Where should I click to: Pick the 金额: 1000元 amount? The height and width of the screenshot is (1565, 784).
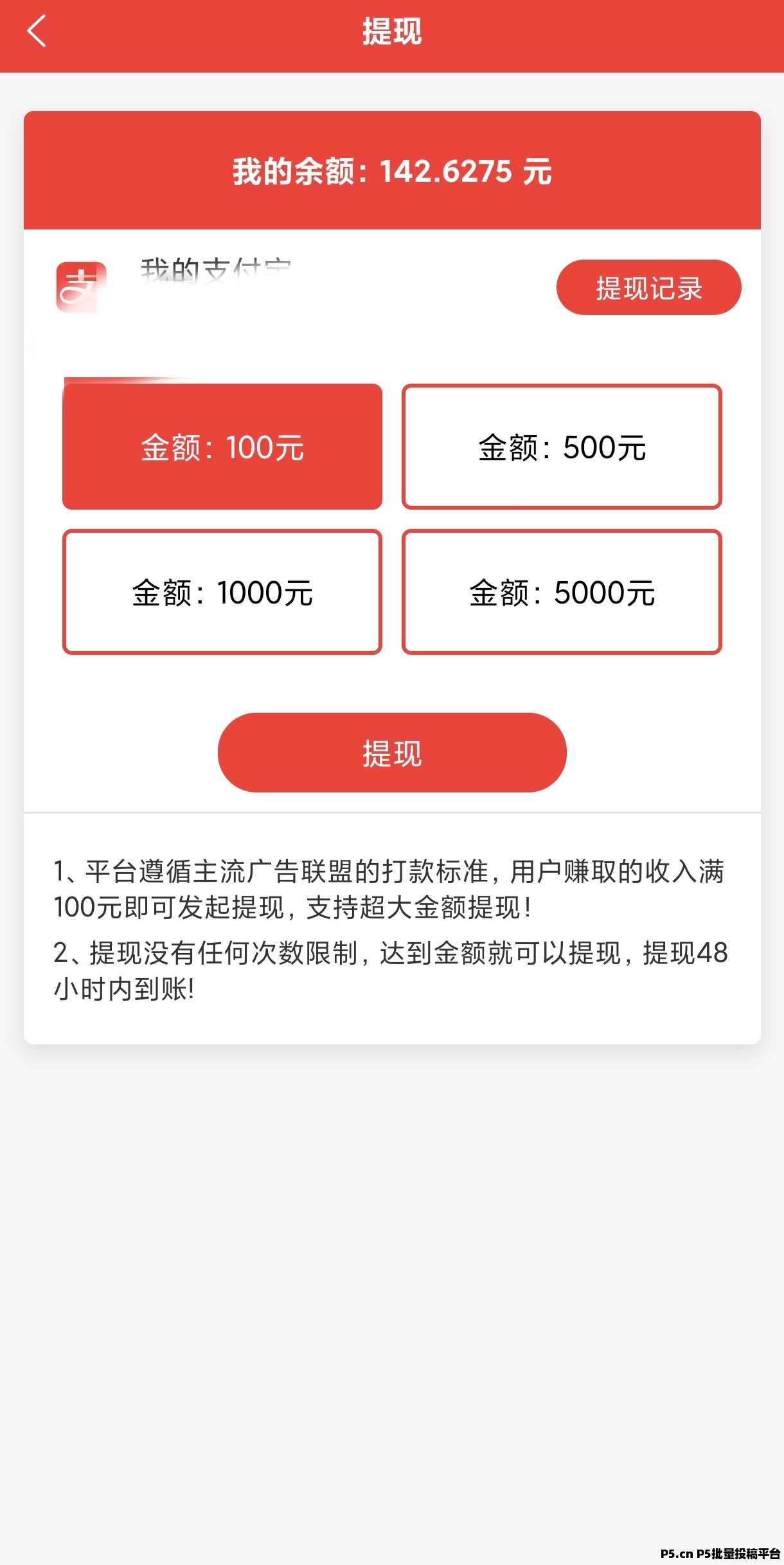[x=222, y=592]
